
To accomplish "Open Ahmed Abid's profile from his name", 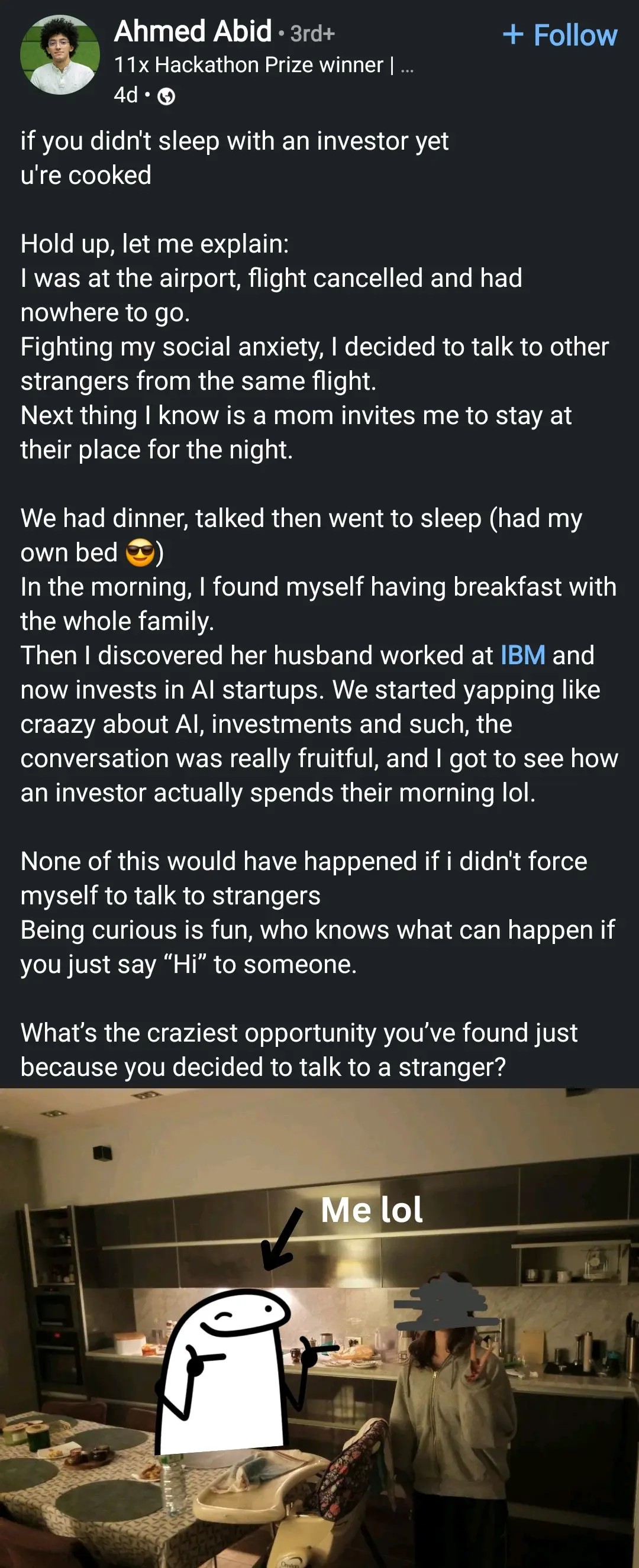I will pos(192,32).
